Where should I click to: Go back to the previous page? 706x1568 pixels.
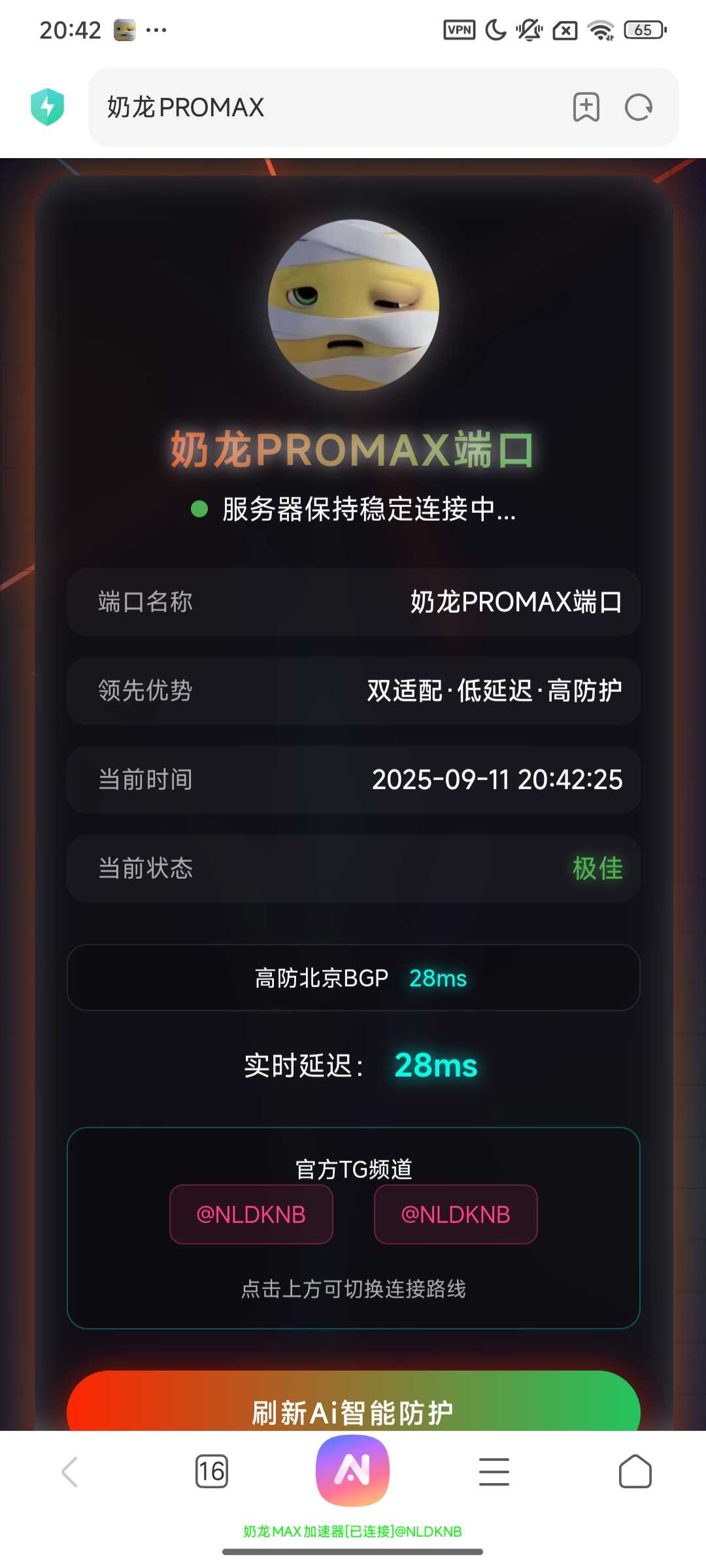click(x=70, y=1471)
